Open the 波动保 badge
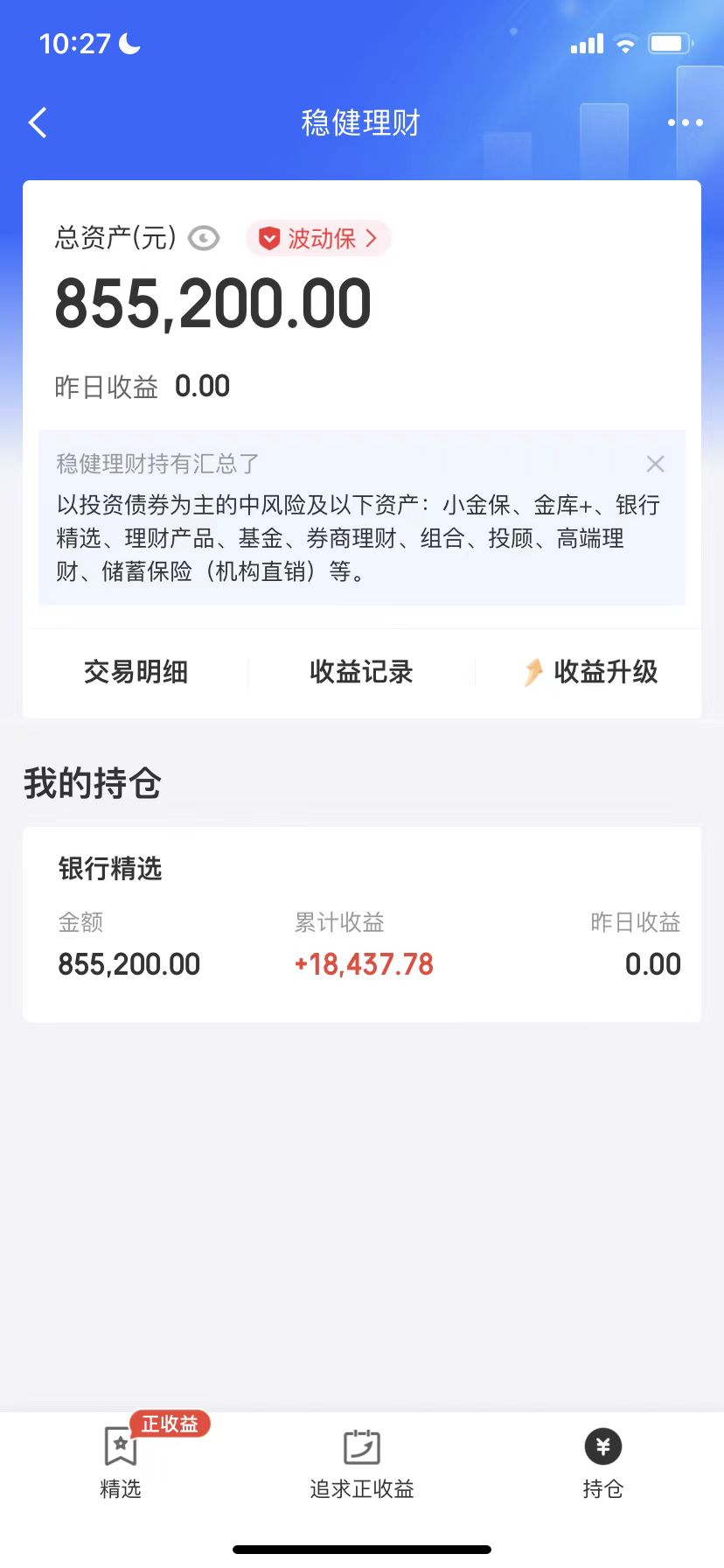Viewport: 724px width, 1568px height. (319, 238)
